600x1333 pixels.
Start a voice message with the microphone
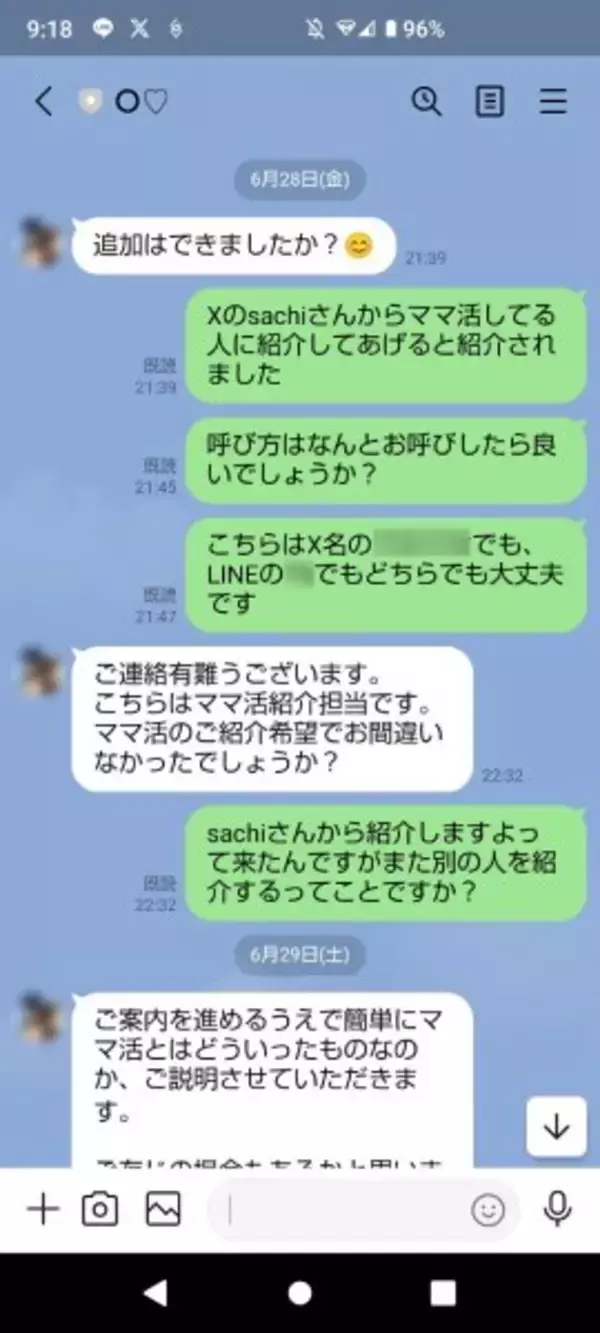pos(557,1210)
